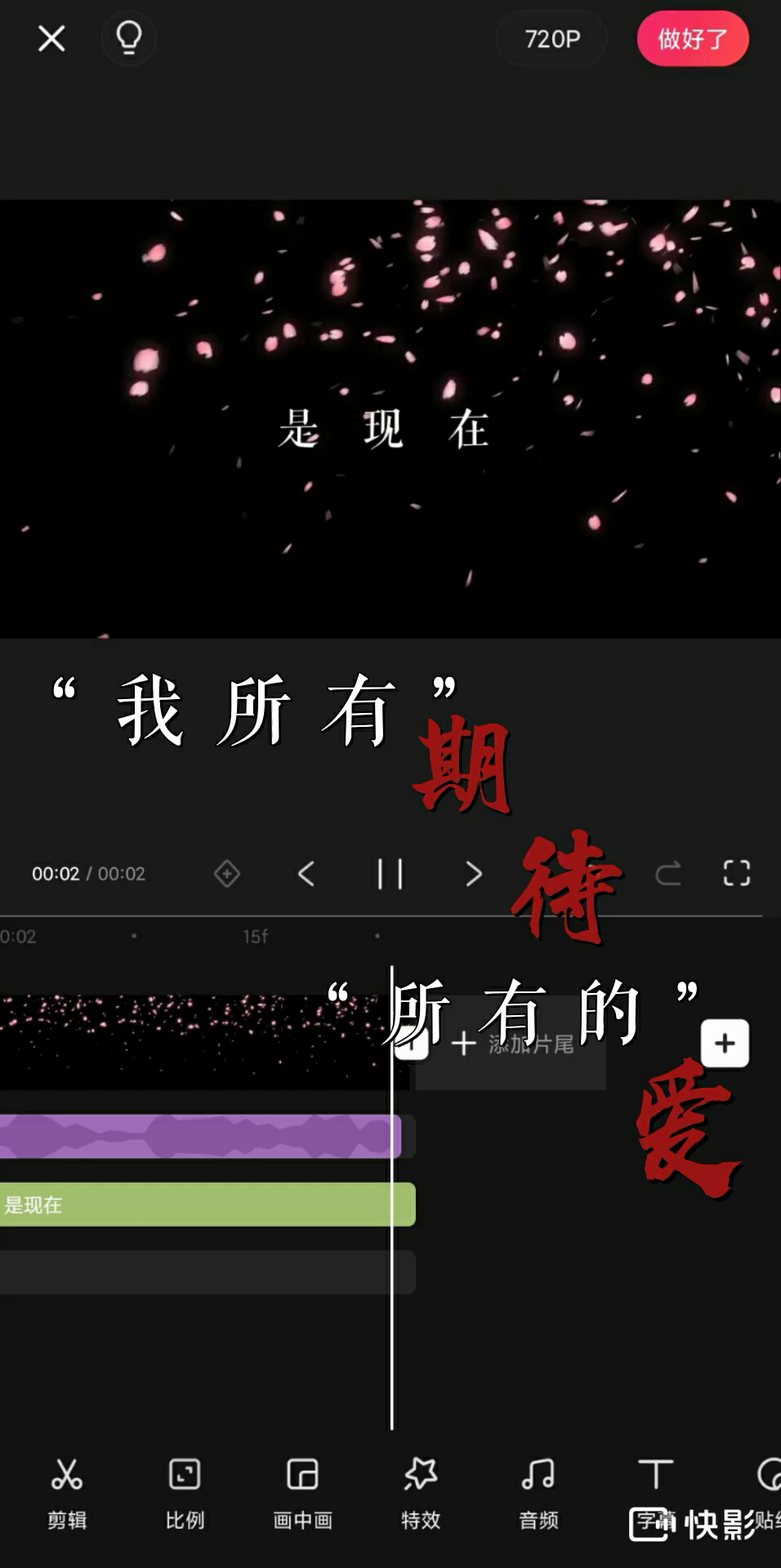Change the 720P export resolution
The height and width of the screenshot is (1568, 781).
552,38
